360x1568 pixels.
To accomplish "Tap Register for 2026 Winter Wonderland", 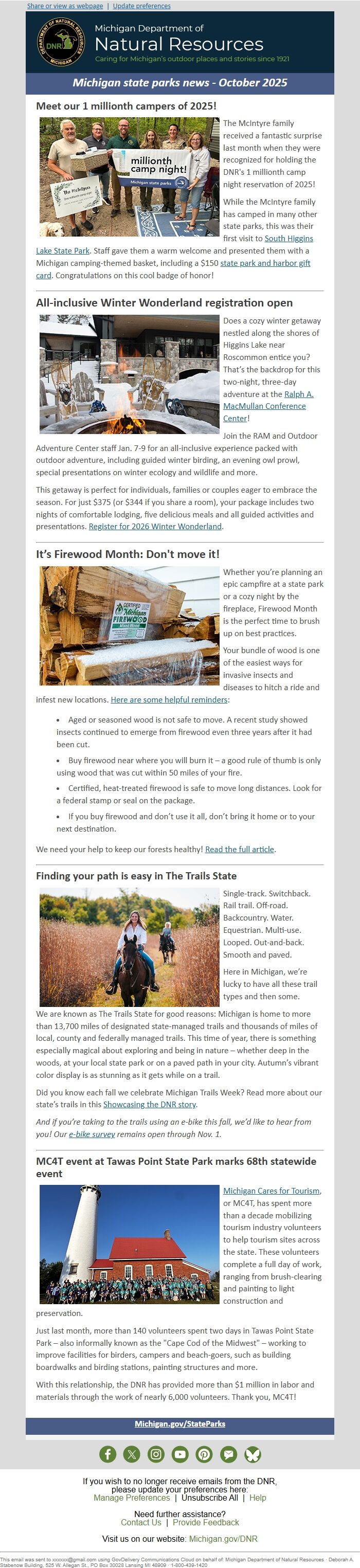I will click(x=155, y=527).
